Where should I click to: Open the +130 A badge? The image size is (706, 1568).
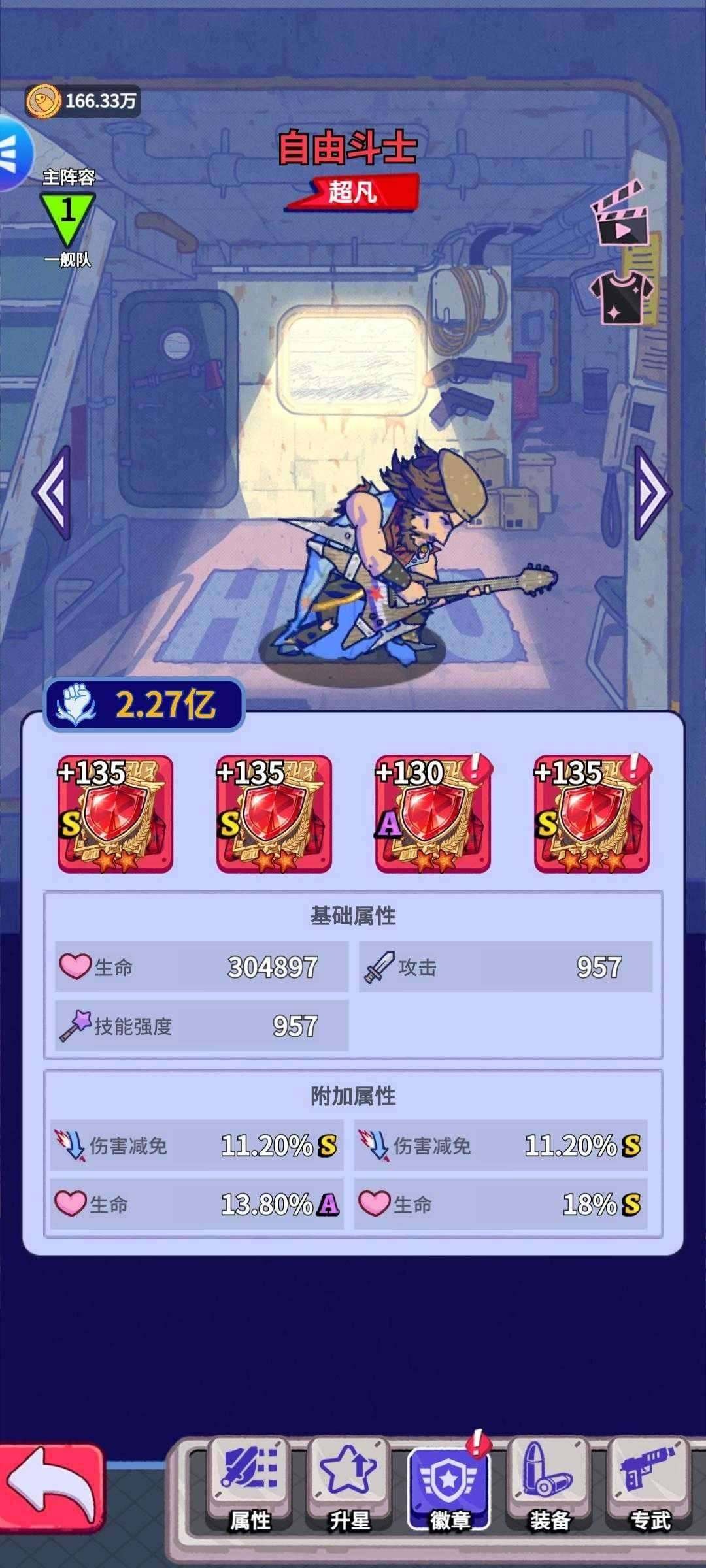(x=433, y=814)
